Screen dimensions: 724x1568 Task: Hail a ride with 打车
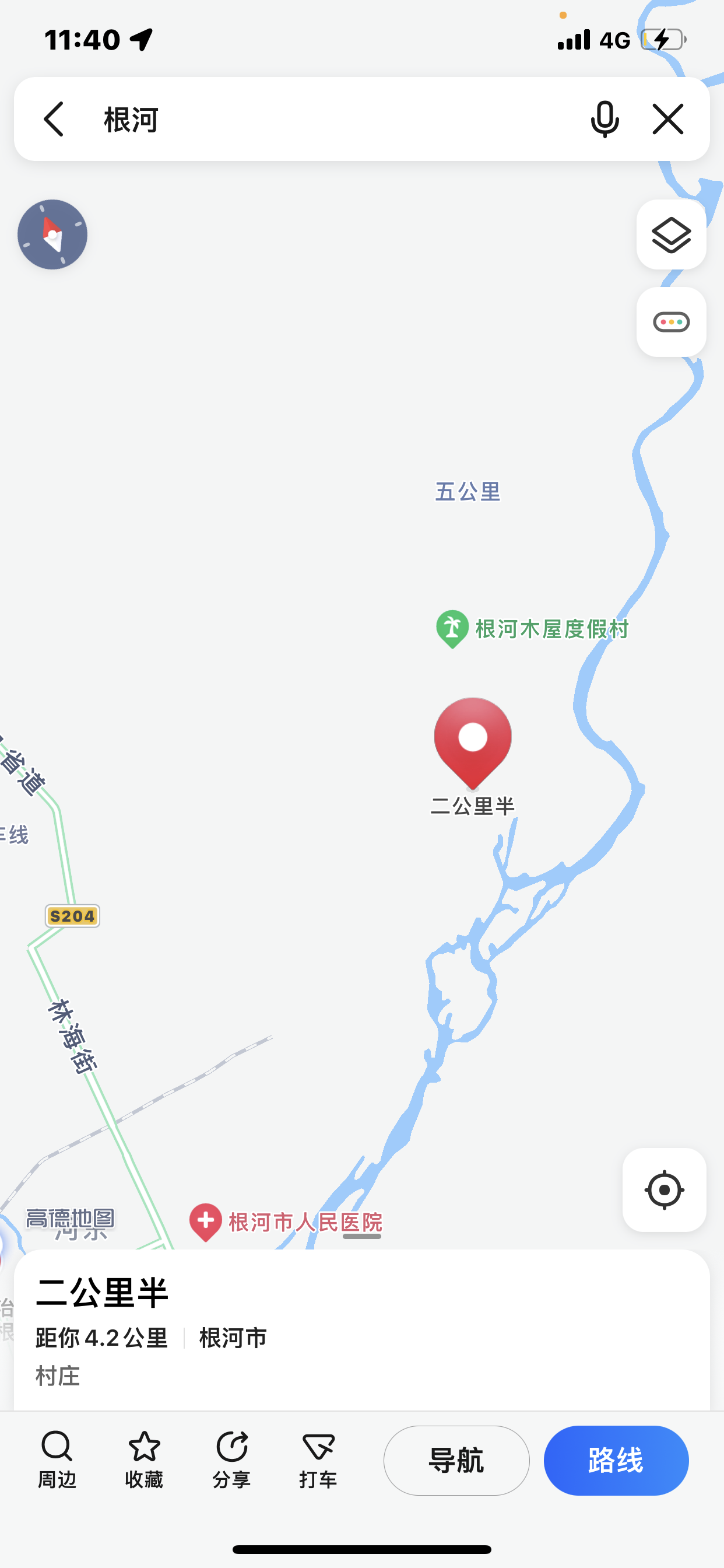click(318, 1459)
